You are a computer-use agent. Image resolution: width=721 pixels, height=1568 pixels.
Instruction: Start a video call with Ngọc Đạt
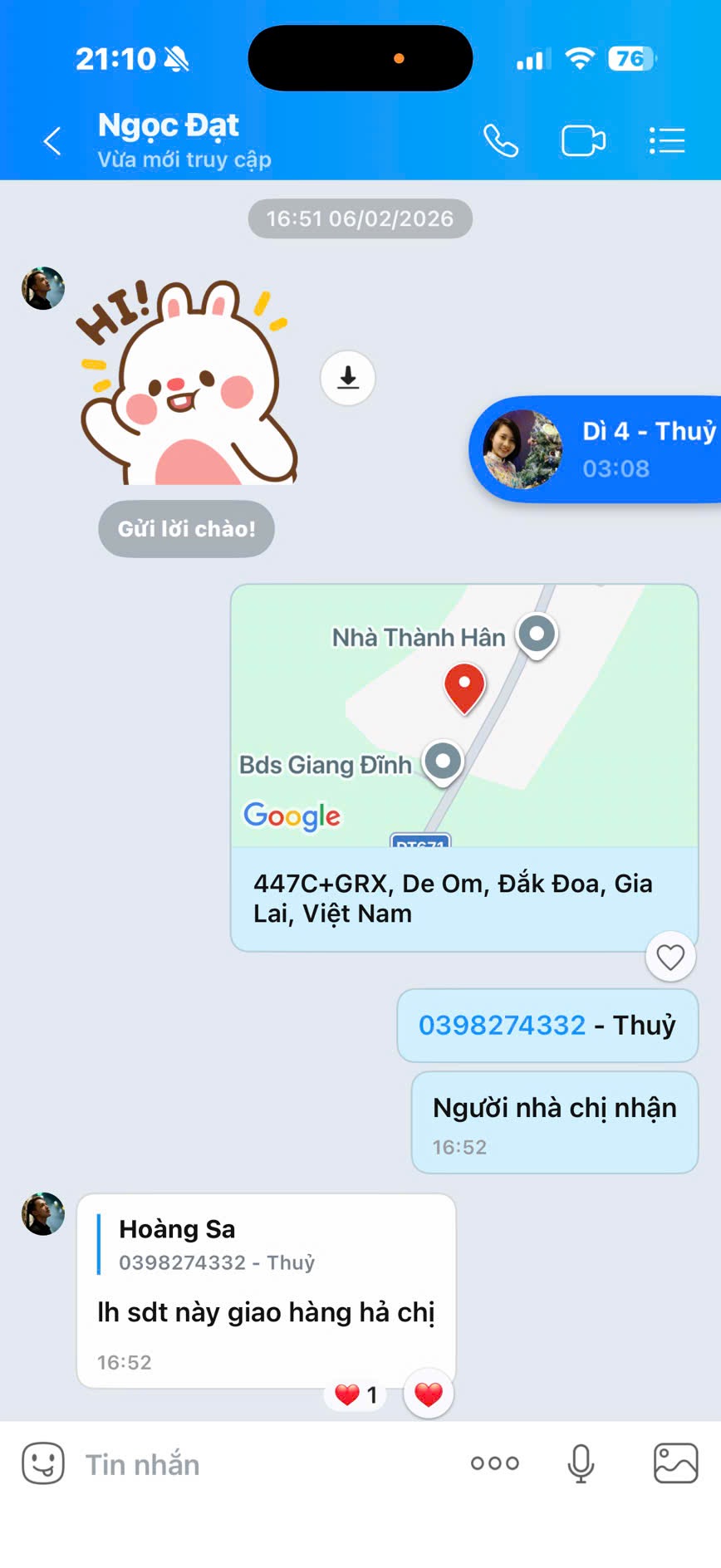point(583,140)
